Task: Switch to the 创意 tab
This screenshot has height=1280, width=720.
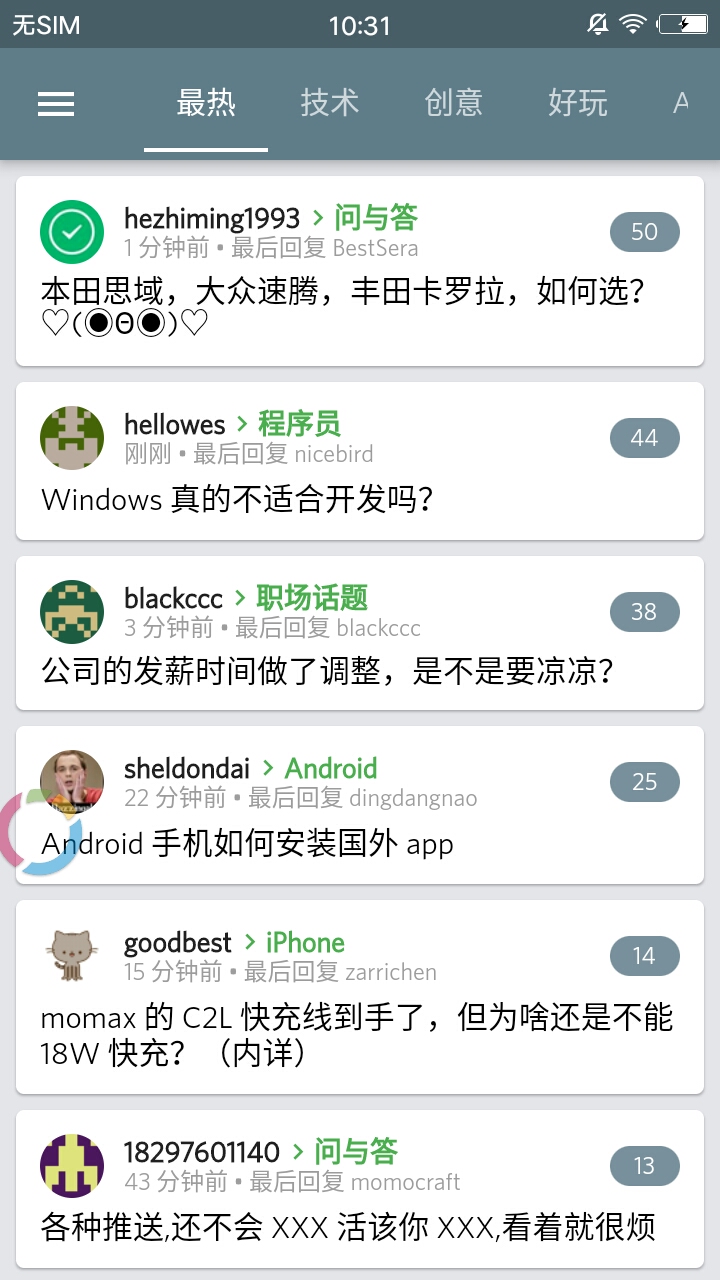Action: tap(453, 103)
